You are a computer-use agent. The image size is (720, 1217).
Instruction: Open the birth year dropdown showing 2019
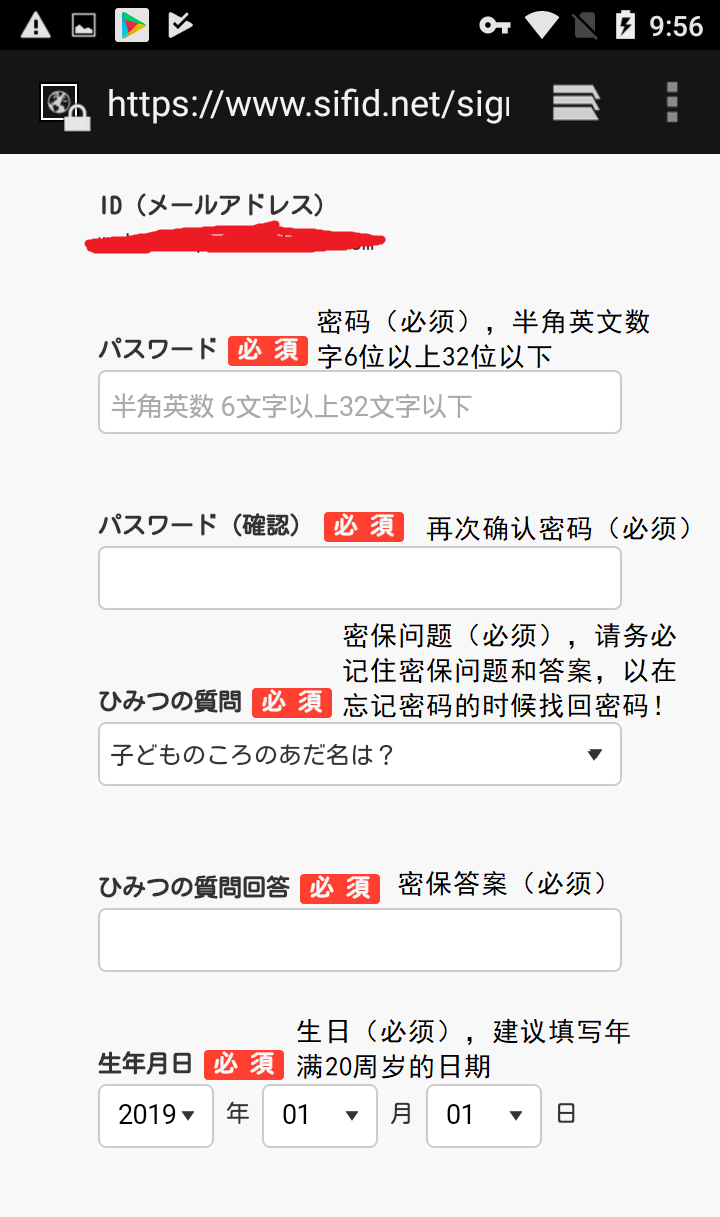pos(156,1115)
